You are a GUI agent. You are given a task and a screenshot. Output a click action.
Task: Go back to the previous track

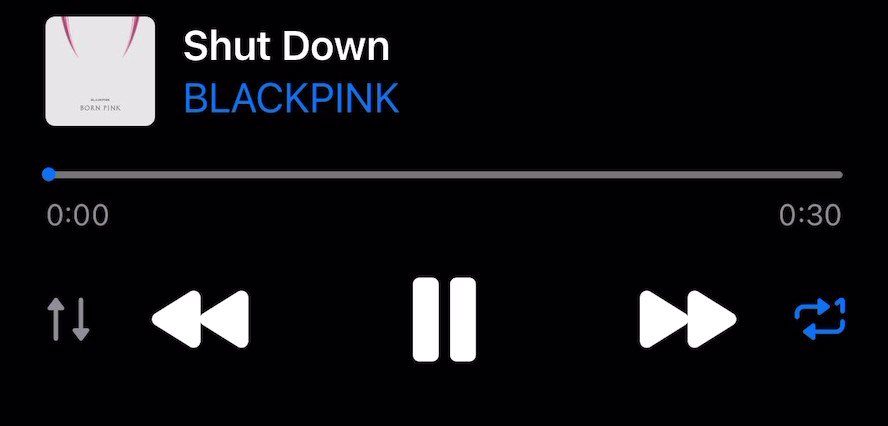click(x=200, y=320)
